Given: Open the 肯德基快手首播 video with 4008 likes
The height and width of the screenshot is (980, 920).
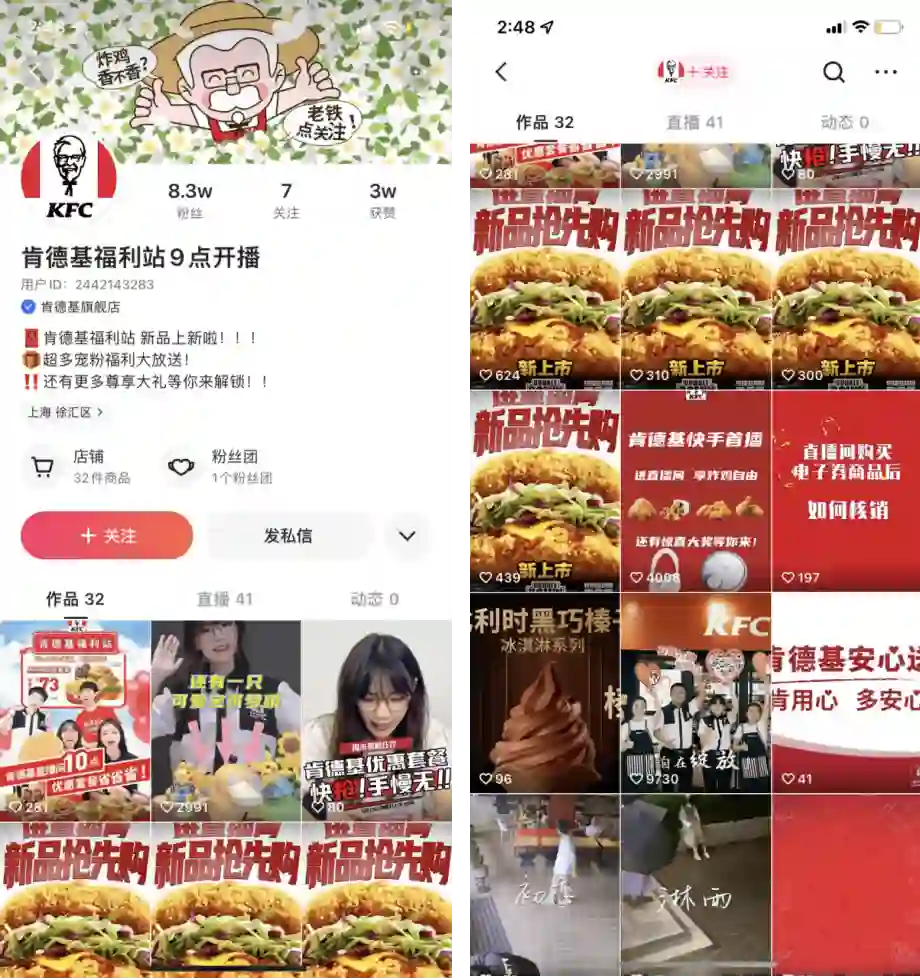Looking at the screenshot, I should point(696,490).
